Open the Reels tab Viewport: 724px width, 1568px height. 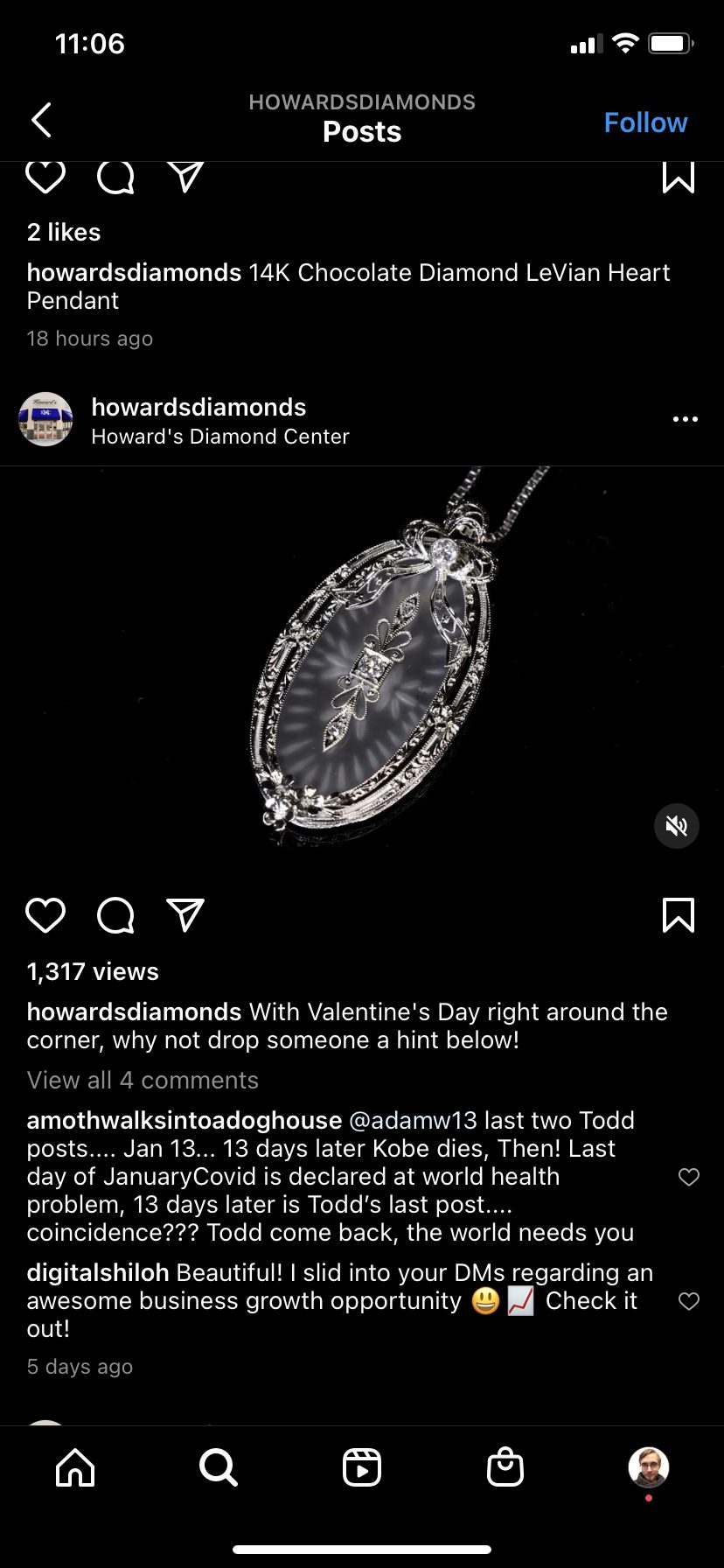pos(361,1467)
